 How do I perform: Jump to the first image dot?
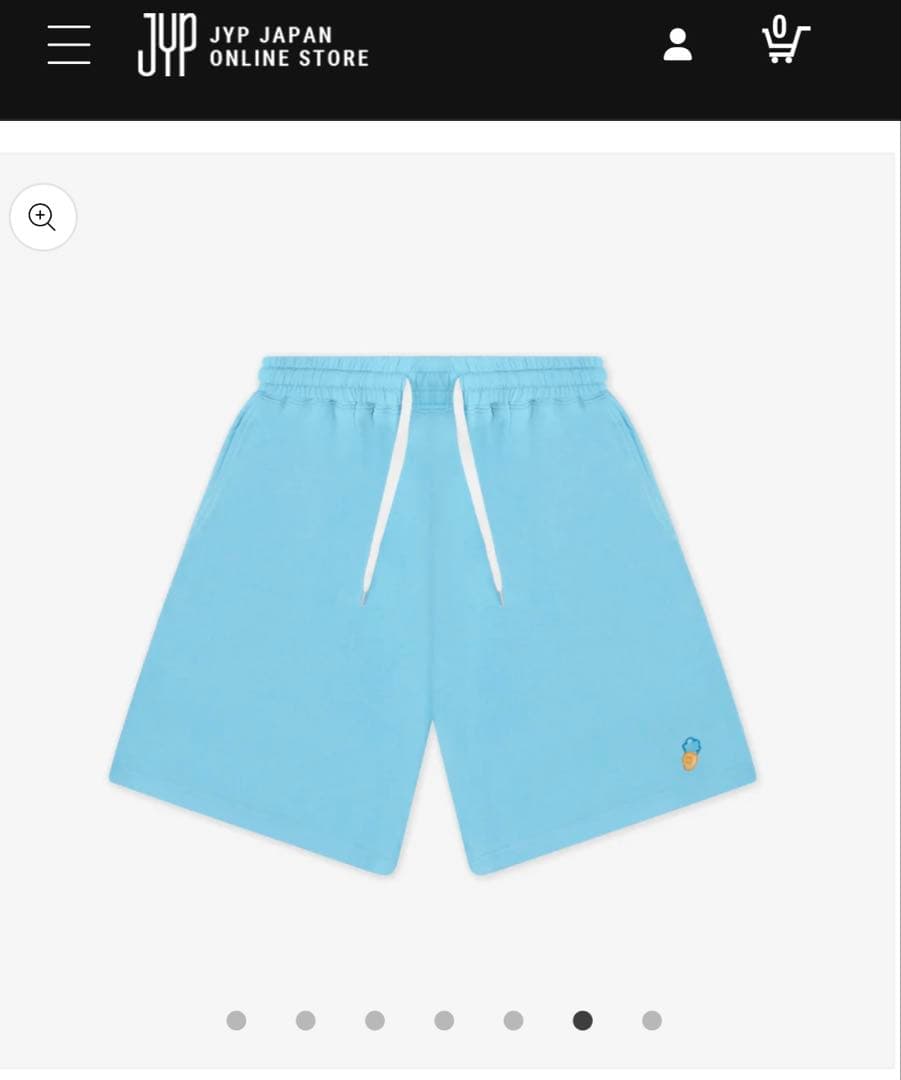pyautogui.click(x=236, y=1020)
